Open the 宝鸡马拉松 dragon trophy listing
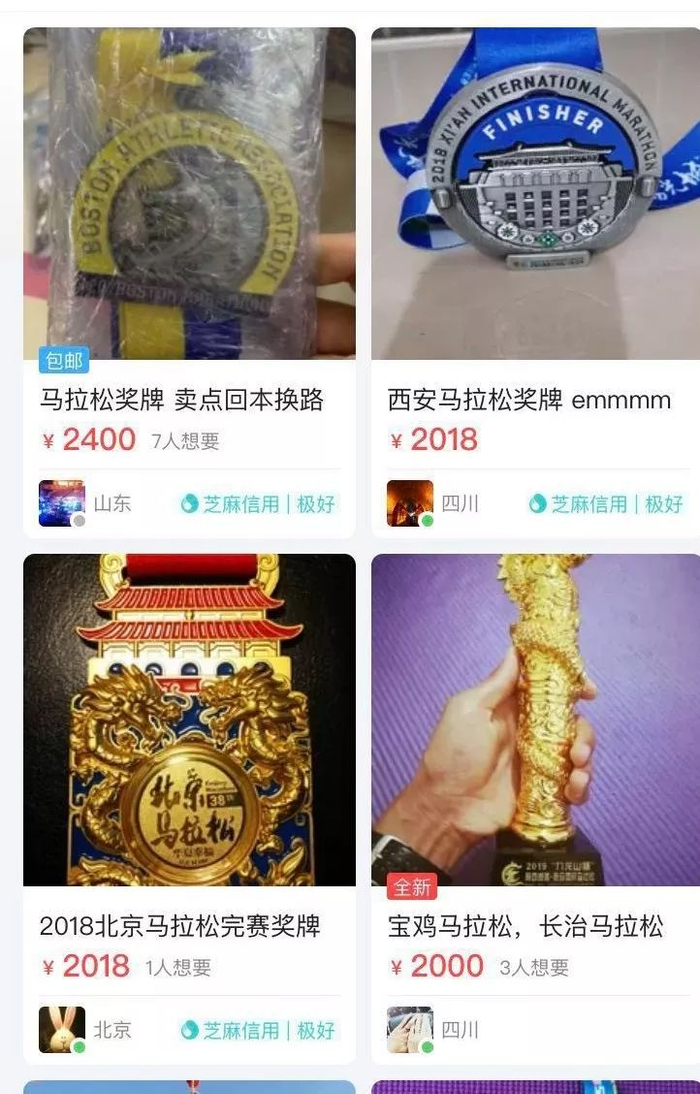This screenshot has height=1094, width=700. [535, 720]
